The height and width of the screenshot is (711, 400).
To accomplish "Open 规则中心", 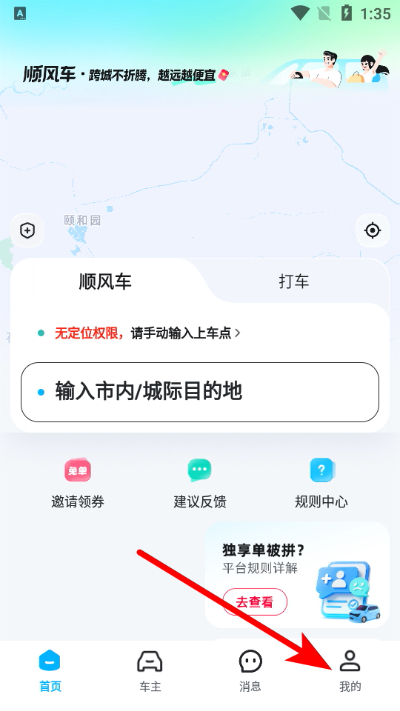I will coord(322,483).
